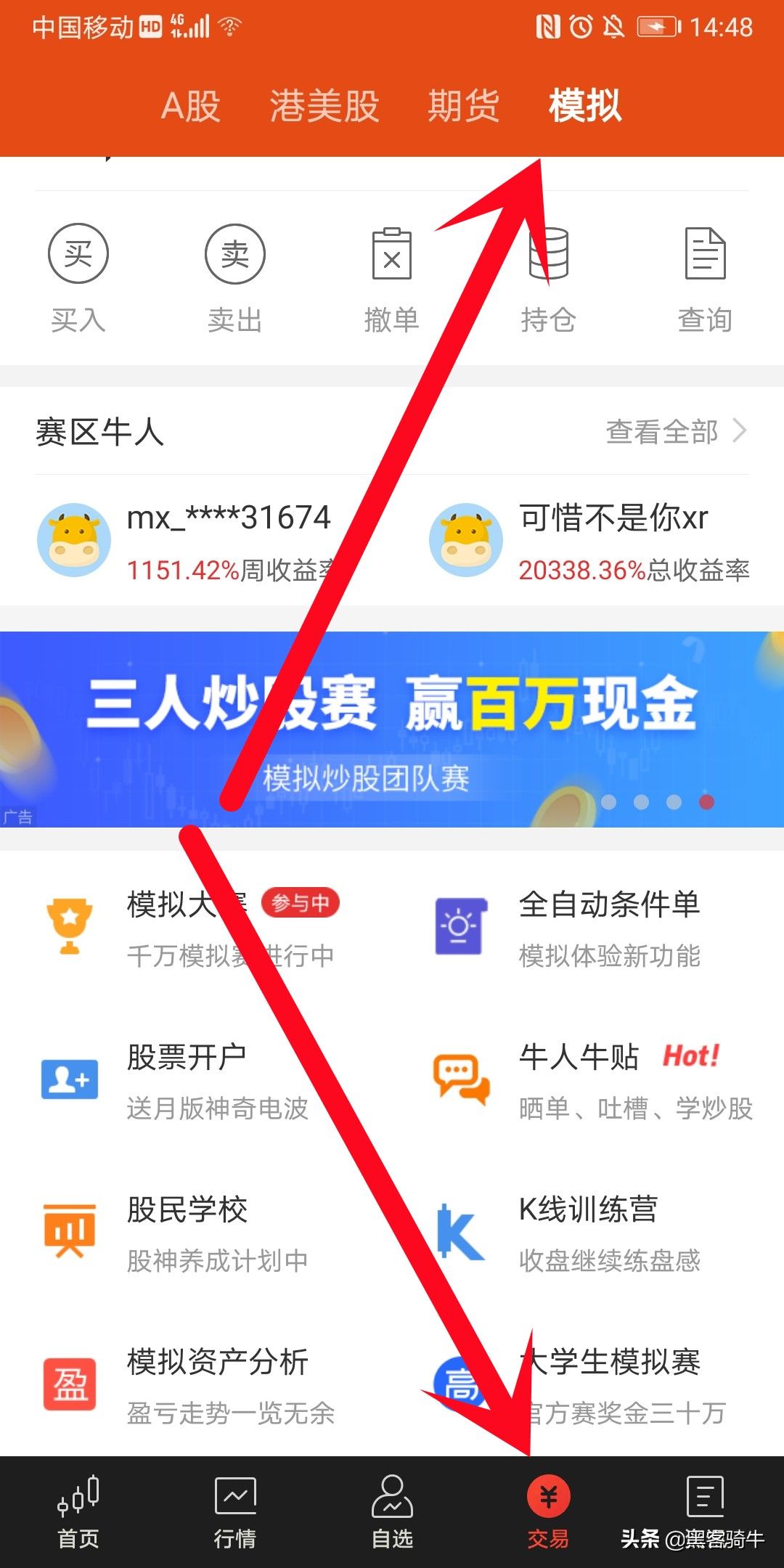Viewport: 784px width, 1568px height.
Task: Open 股票开户 account opening
Action: (176, 1082)
